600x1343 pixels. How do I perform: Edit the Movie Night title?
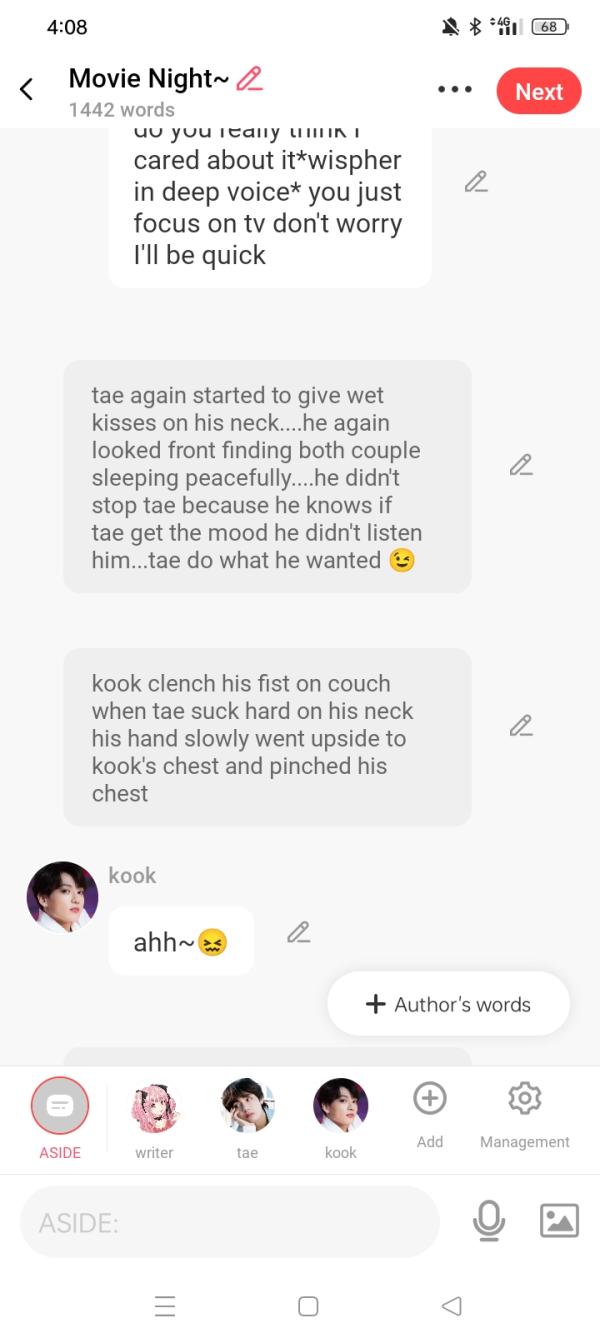click(250, 78)
